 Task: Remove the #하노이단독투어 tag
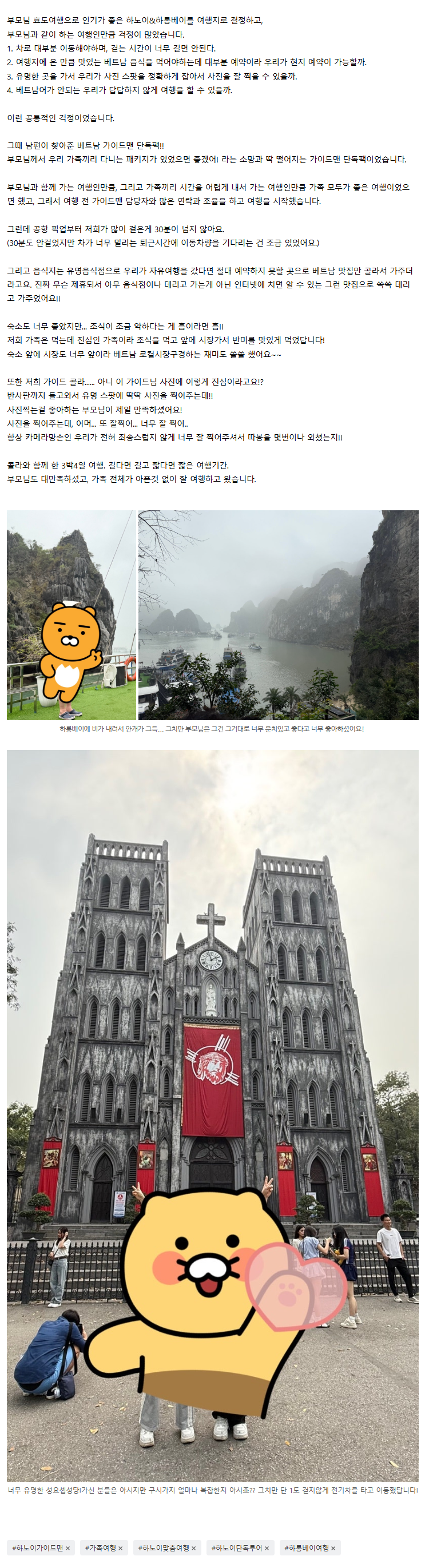267,1548
